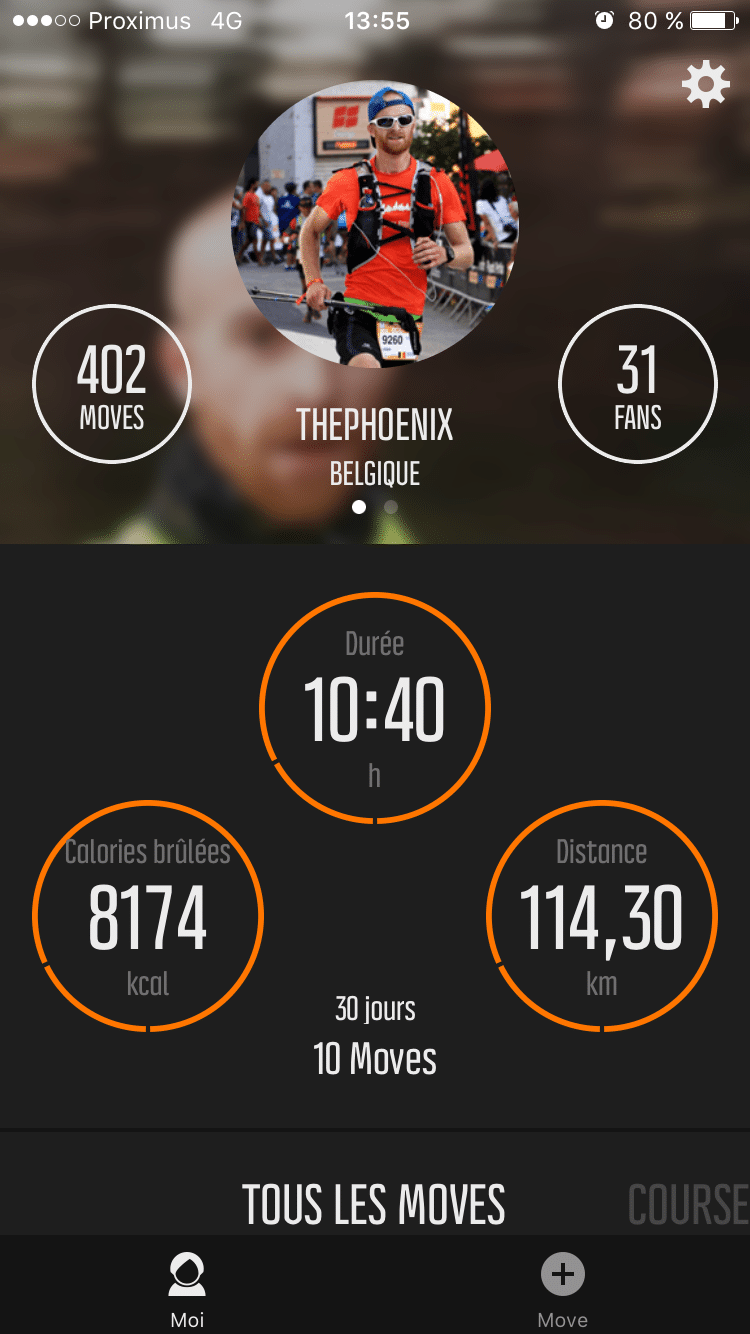View the 31 Fans list
Screen dimensions: 750x1334
tap(637, 384)
